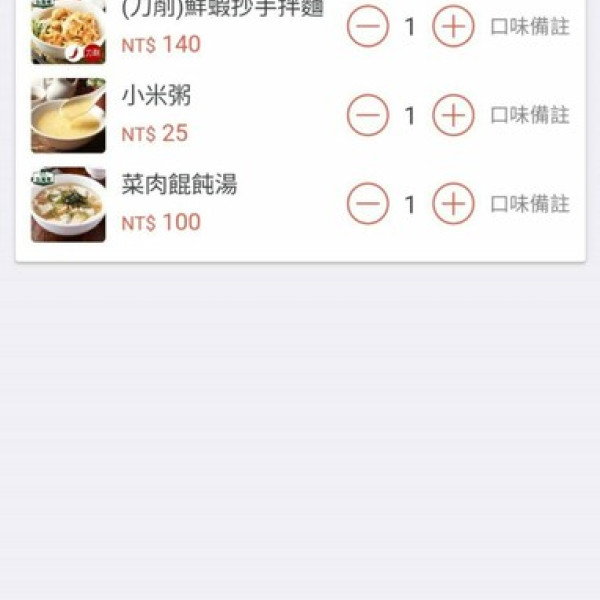Image resolution: width=600 pixels, height=600 pixels.
Task: Add 口味備註 for 鮮蝦抄手拌麵
Action: pos(529,27)
